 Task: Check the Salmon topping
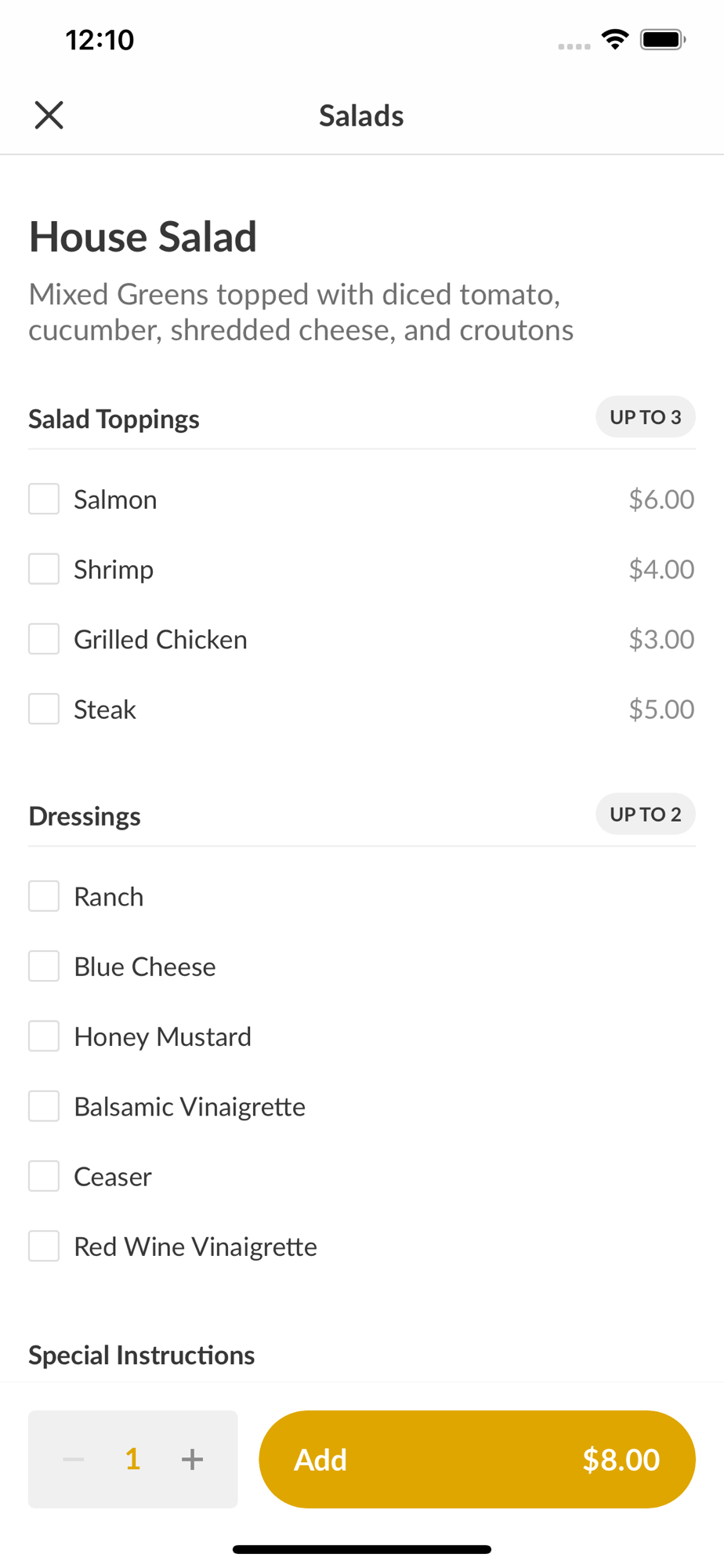(44, 499)
